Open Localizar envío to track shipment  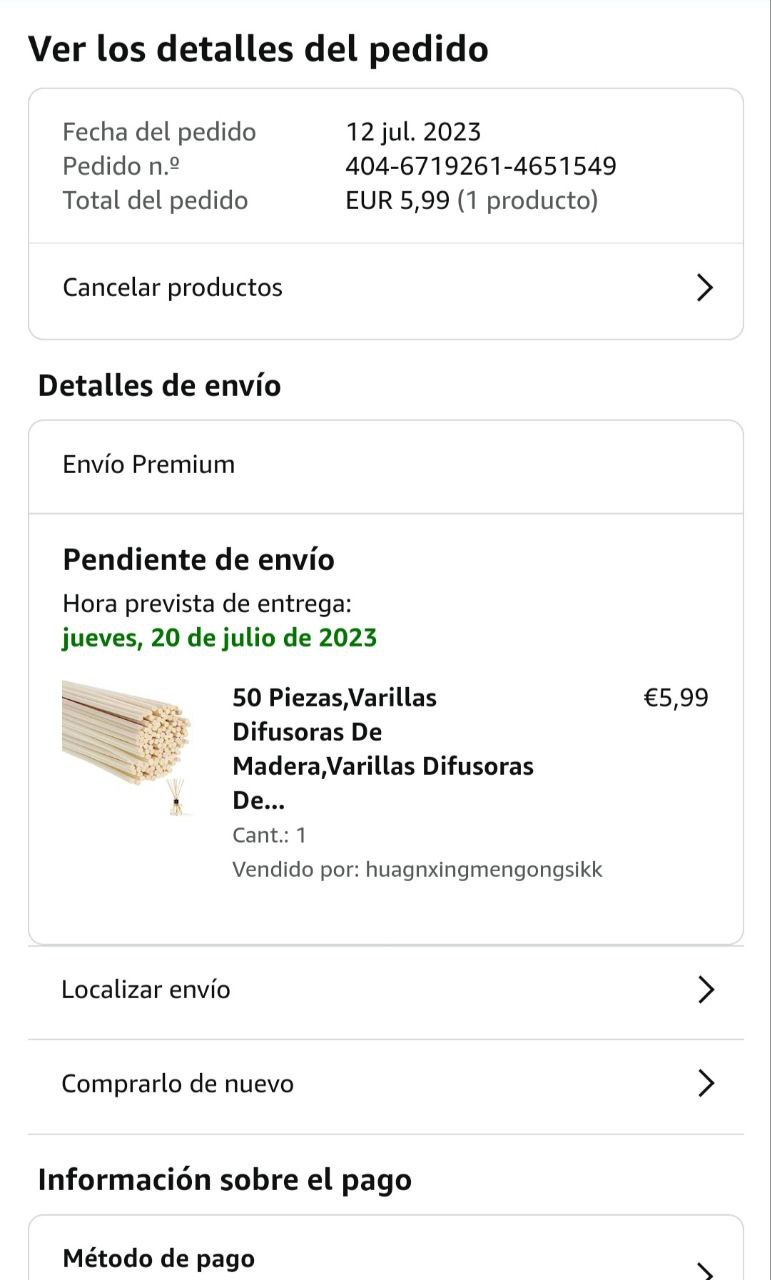385,990
